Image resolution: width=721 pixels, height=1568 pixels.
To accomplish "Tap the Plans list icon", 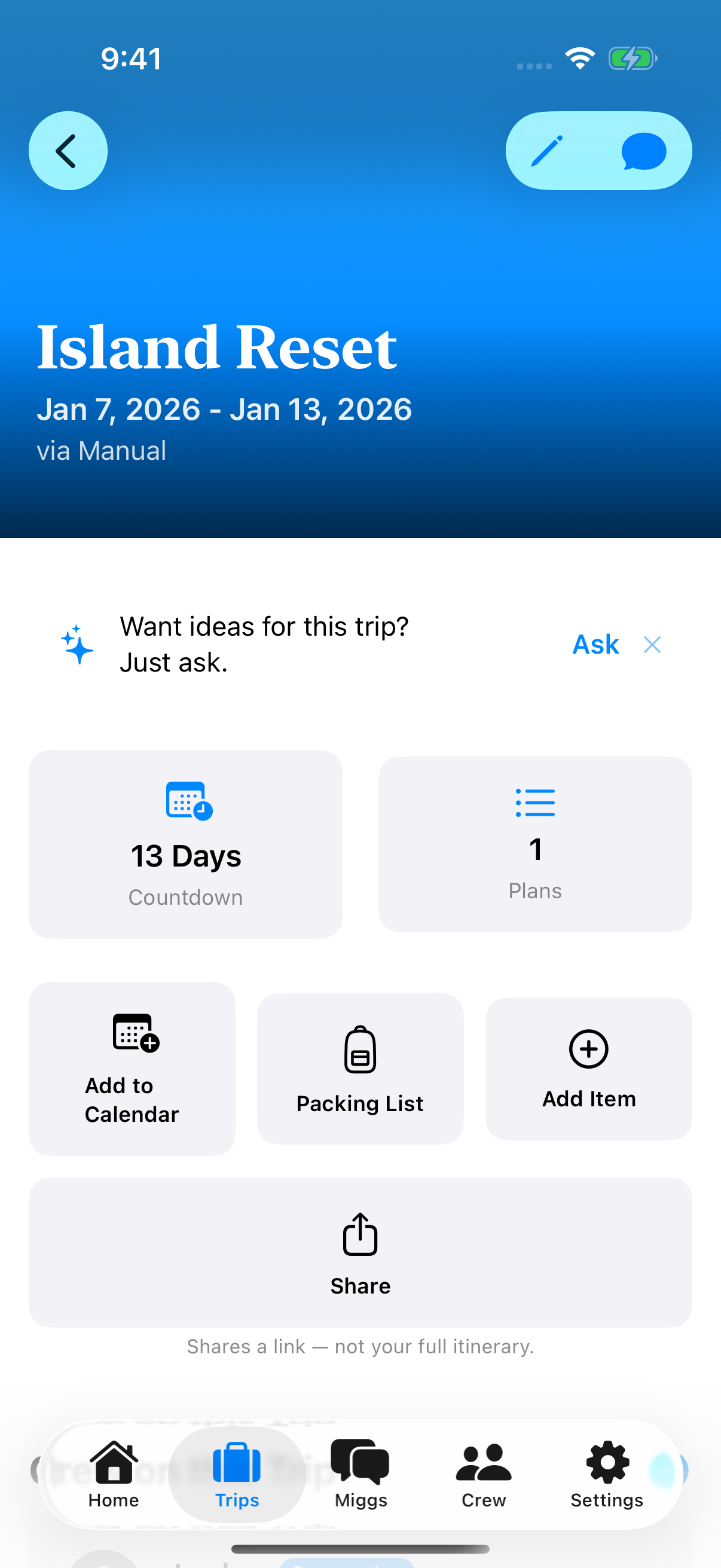I will tap(535, 803).
